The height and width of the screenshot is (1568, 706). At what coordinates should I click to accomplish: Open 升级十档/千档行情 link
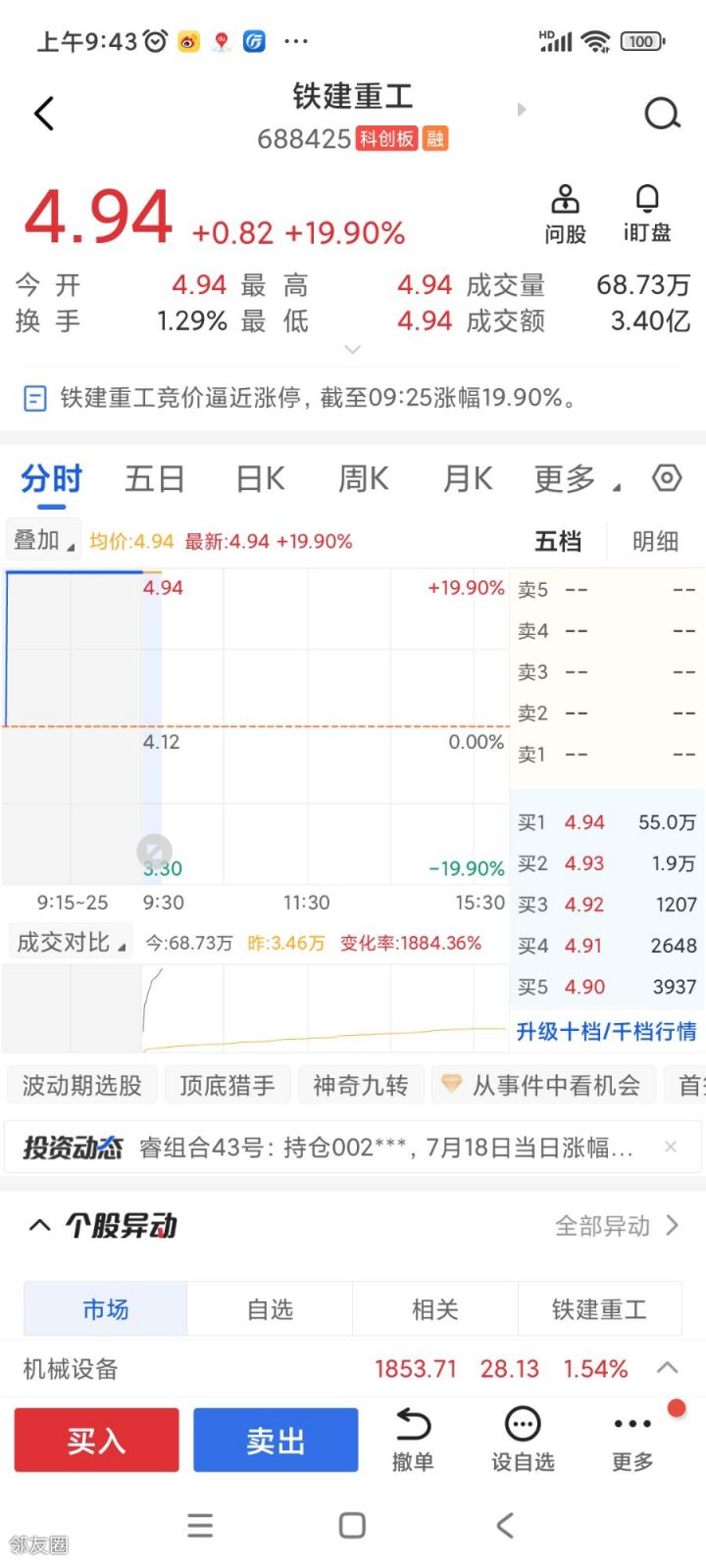point(606,1031)
